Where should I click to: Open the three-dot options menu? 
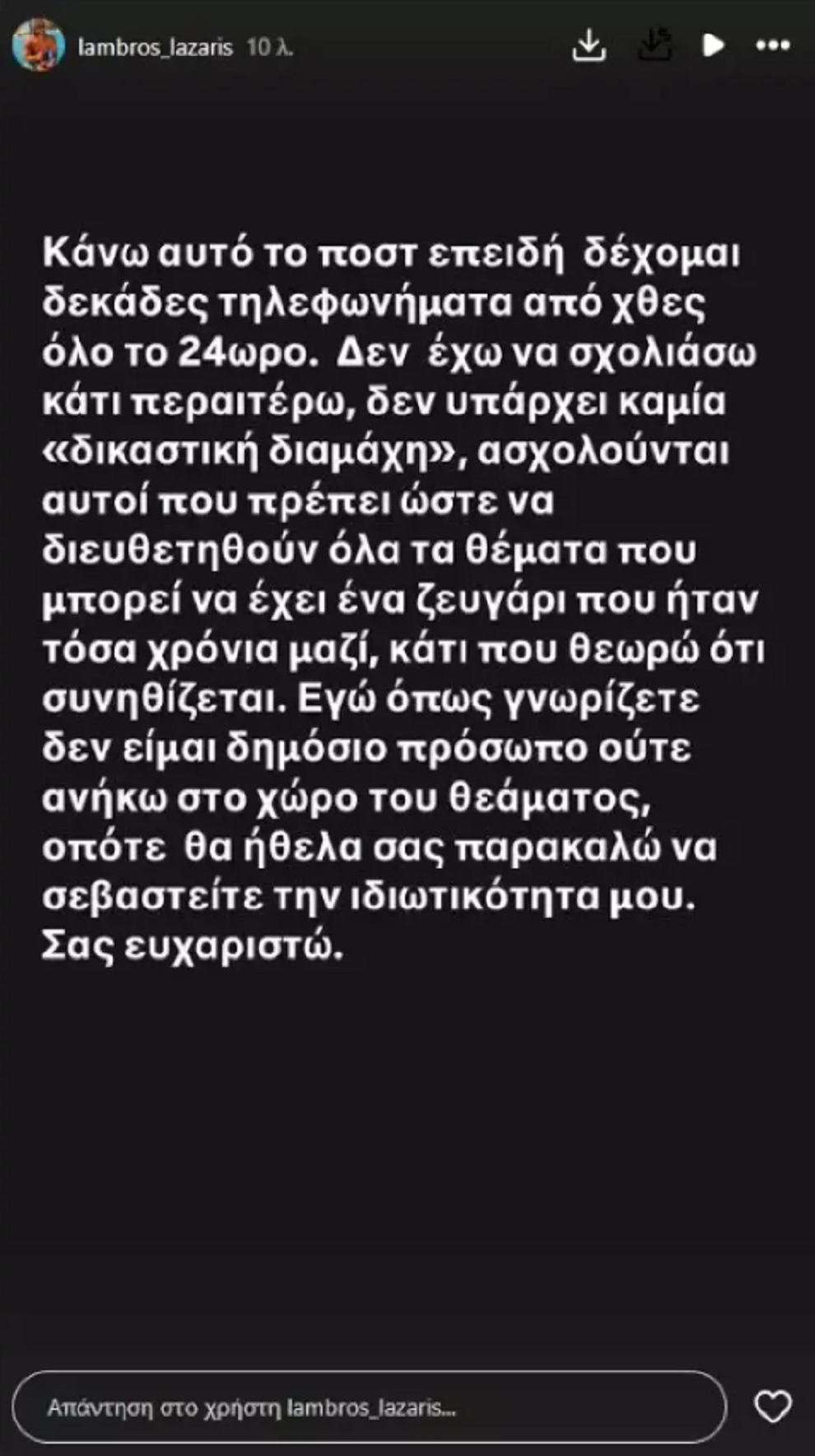pyautogui.click(x=772, y=45)
